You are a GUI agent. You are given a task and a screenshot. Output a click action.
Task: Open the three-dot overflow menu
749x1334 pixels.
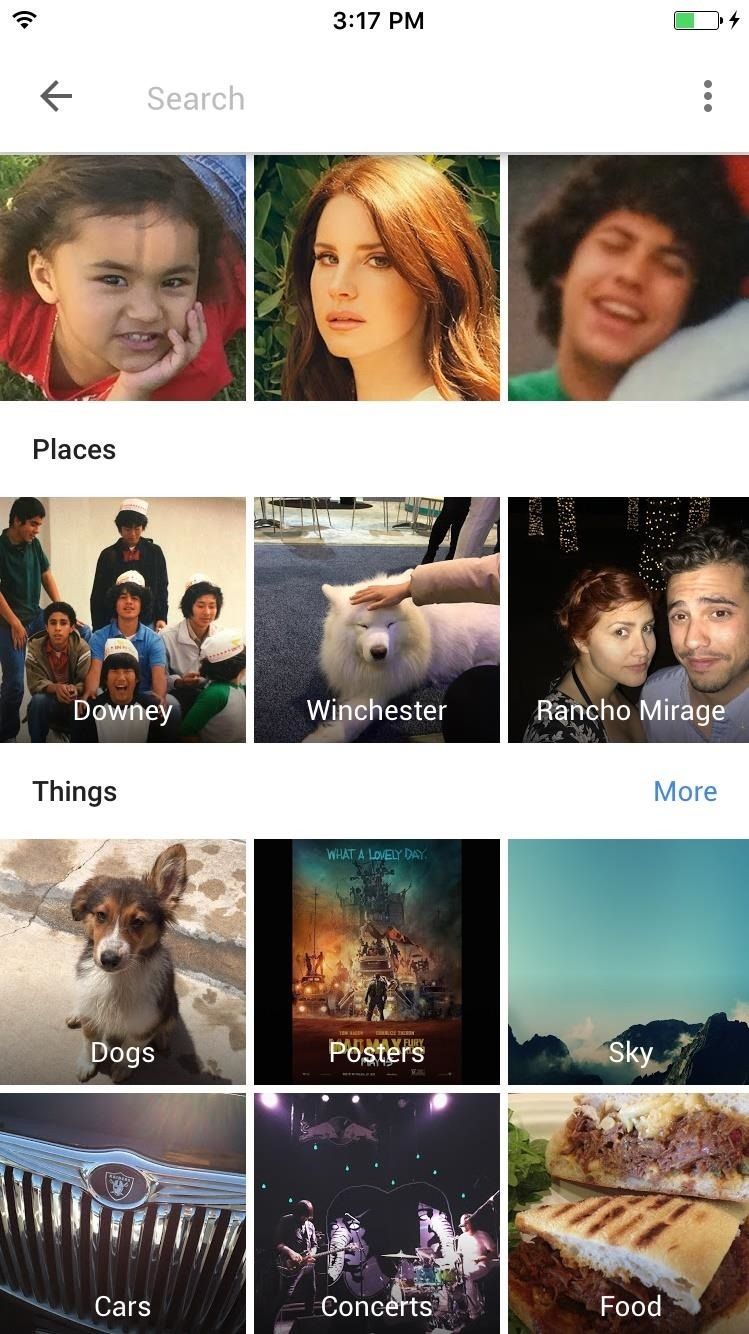point(707,97)
